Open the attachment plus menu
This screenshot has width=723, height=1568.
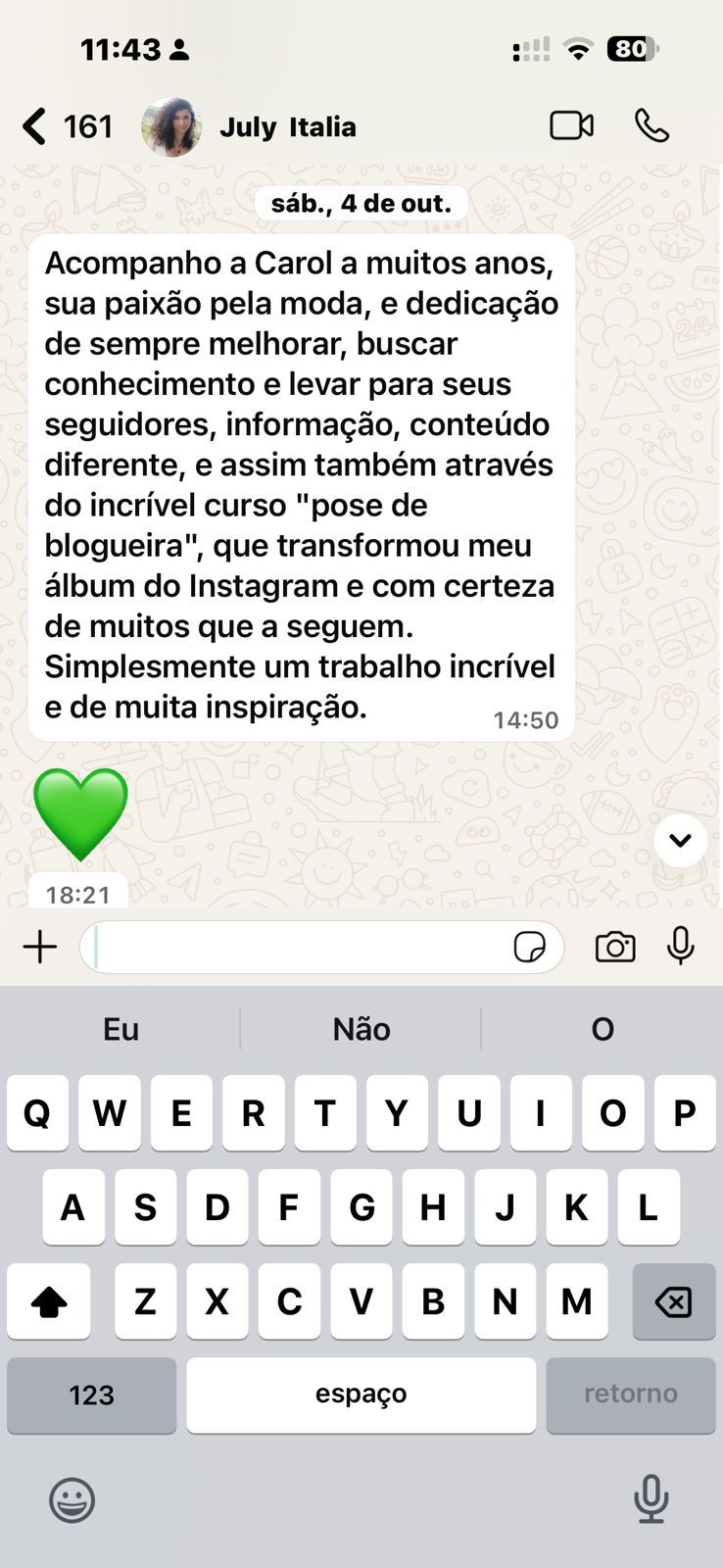click(x=40, y=947)
